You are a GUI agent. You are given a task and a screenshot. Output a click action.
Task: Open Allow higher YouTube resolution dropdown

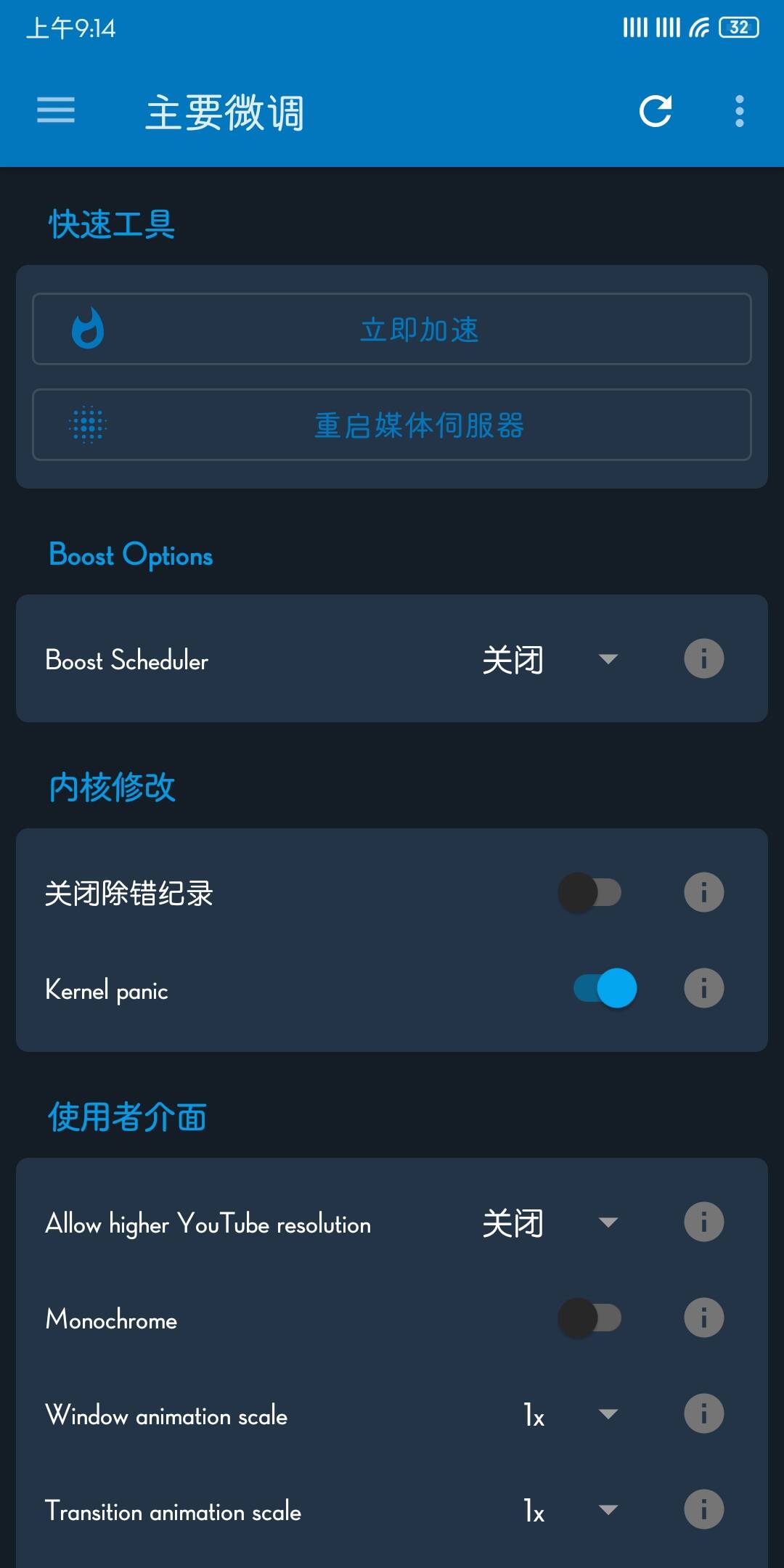pyautogui.click(x=550, y=1222)
